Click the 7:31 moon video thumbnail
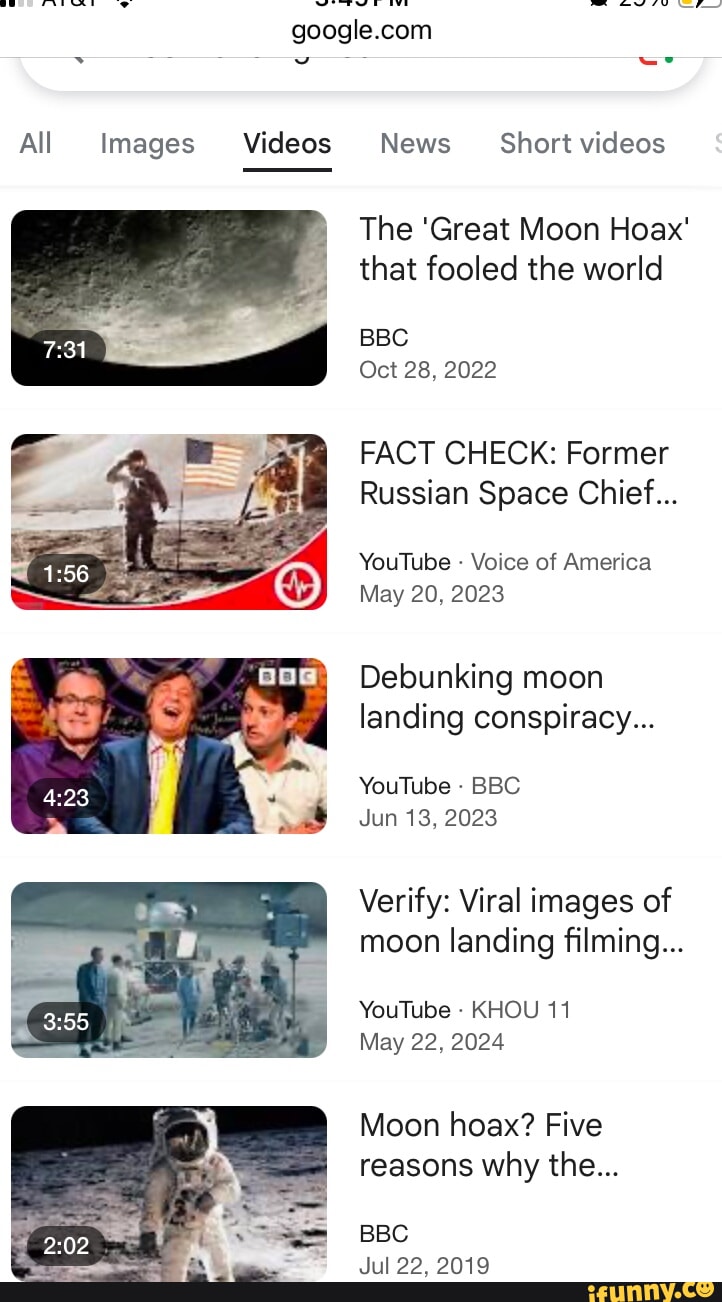The height and width of the screenshot is (1302, 722). click(x=168, y=297)
